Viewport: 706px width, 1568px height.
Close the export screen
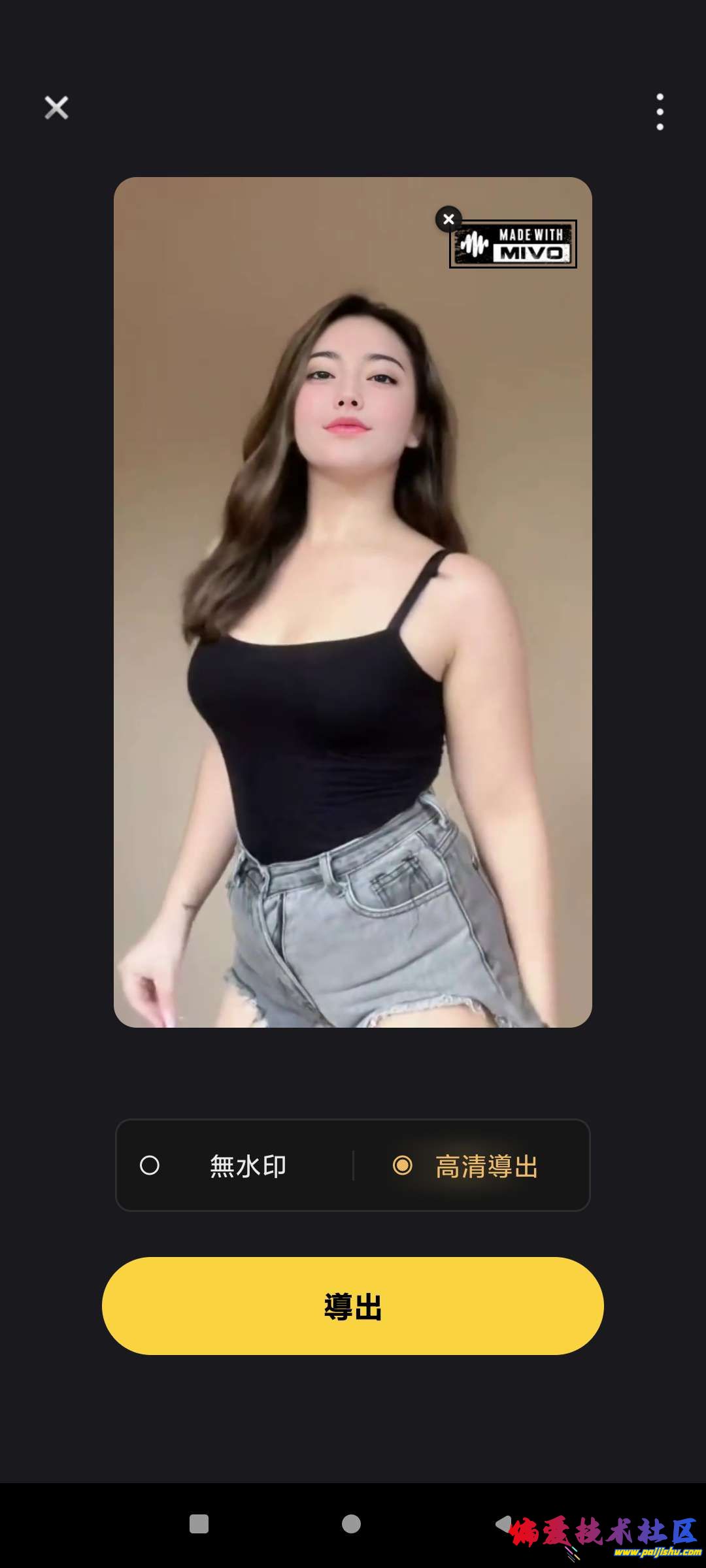pyautogui.click(x=56, y=108)
